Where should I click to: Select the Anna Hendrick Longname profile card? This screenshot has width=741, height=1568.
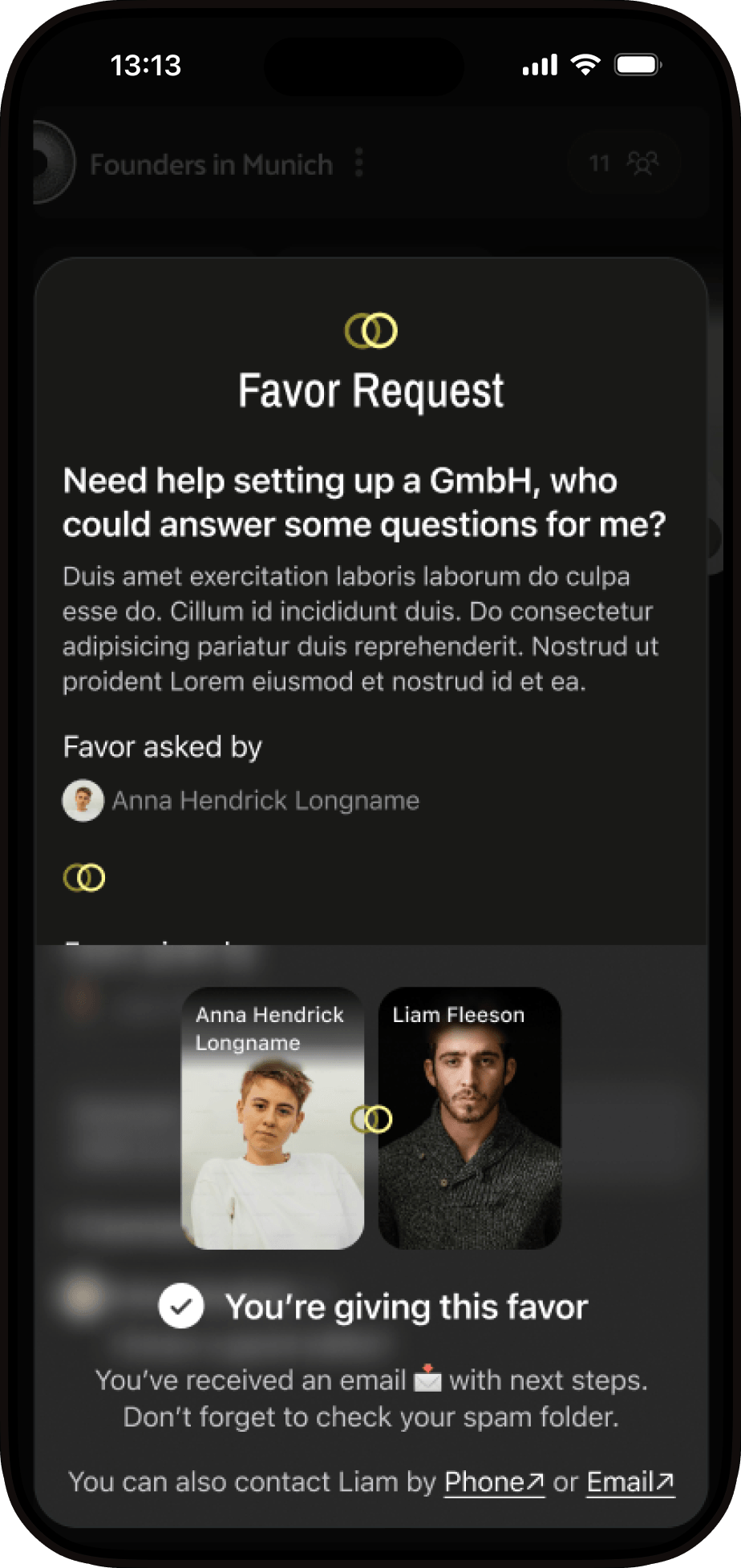point(272,1117)
